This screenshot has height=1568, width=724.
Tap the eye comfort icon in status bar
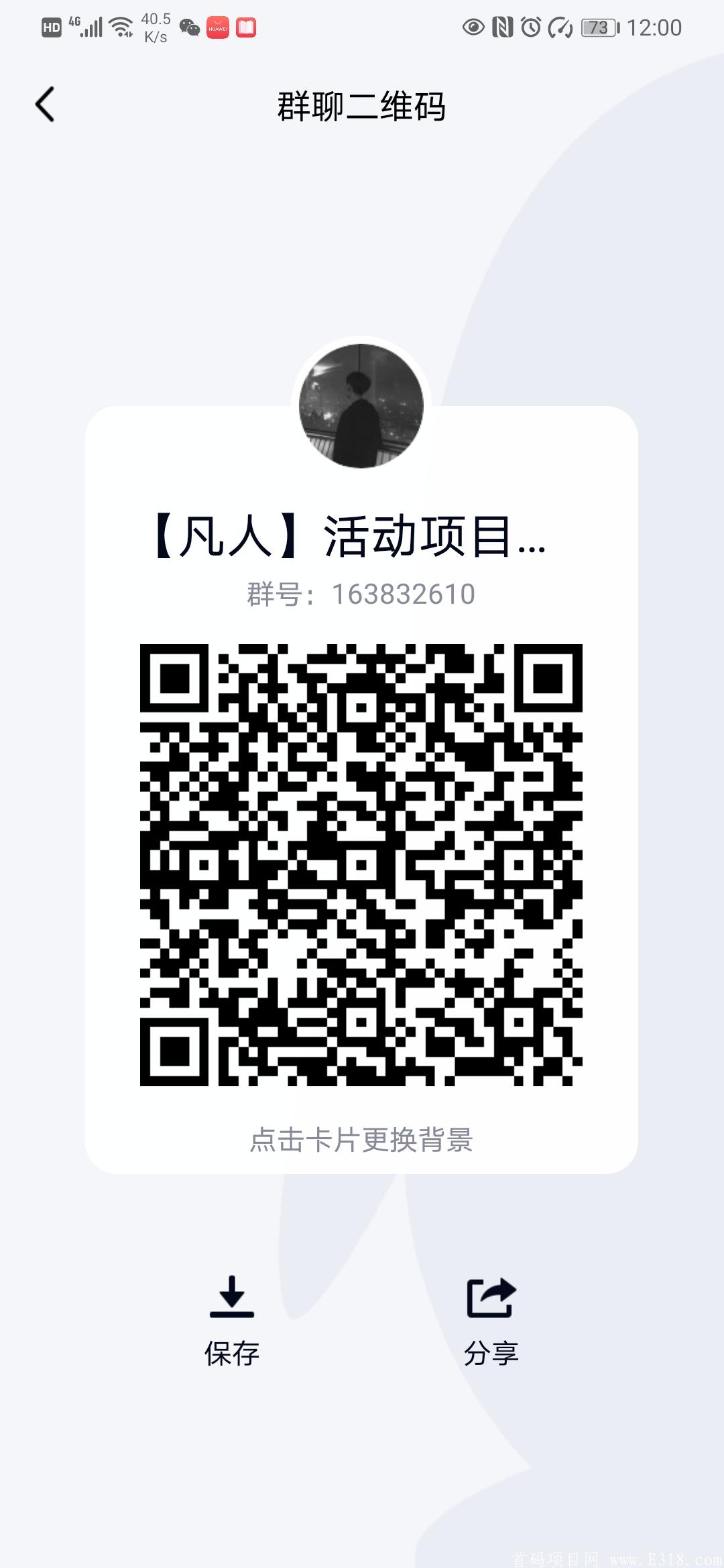point(473,27)
